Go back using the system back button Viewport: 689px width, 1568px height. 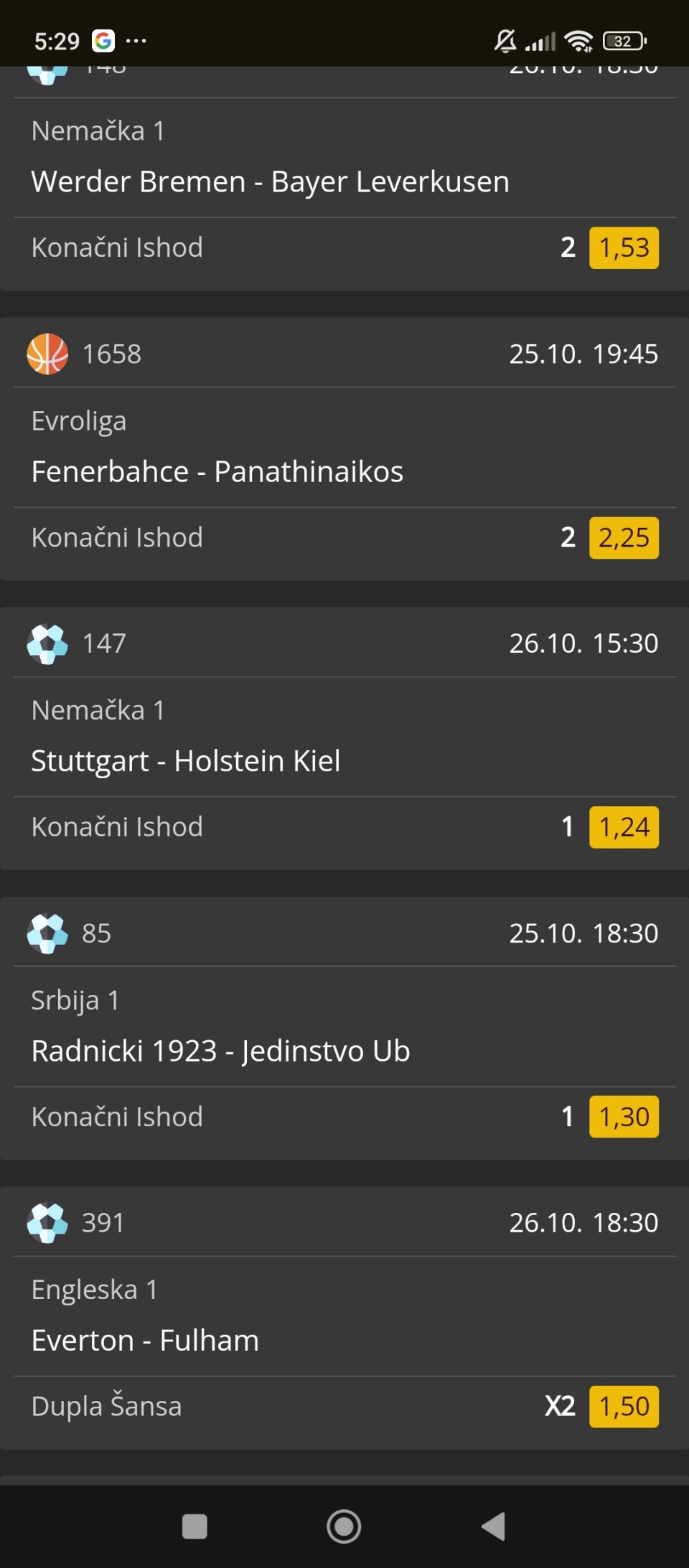(x=493, y=1526)
